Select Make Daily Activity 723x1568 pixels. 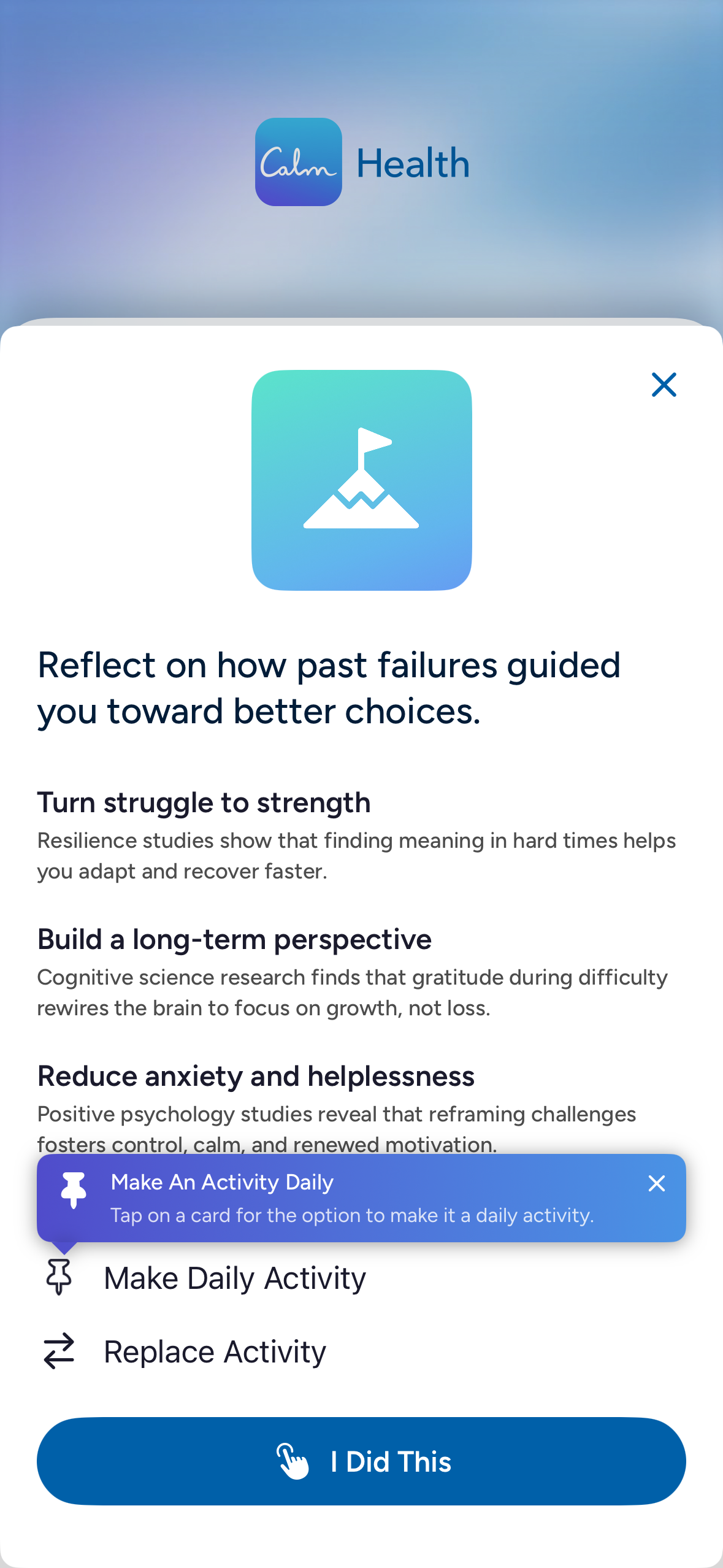click(x=361, y=1278)
